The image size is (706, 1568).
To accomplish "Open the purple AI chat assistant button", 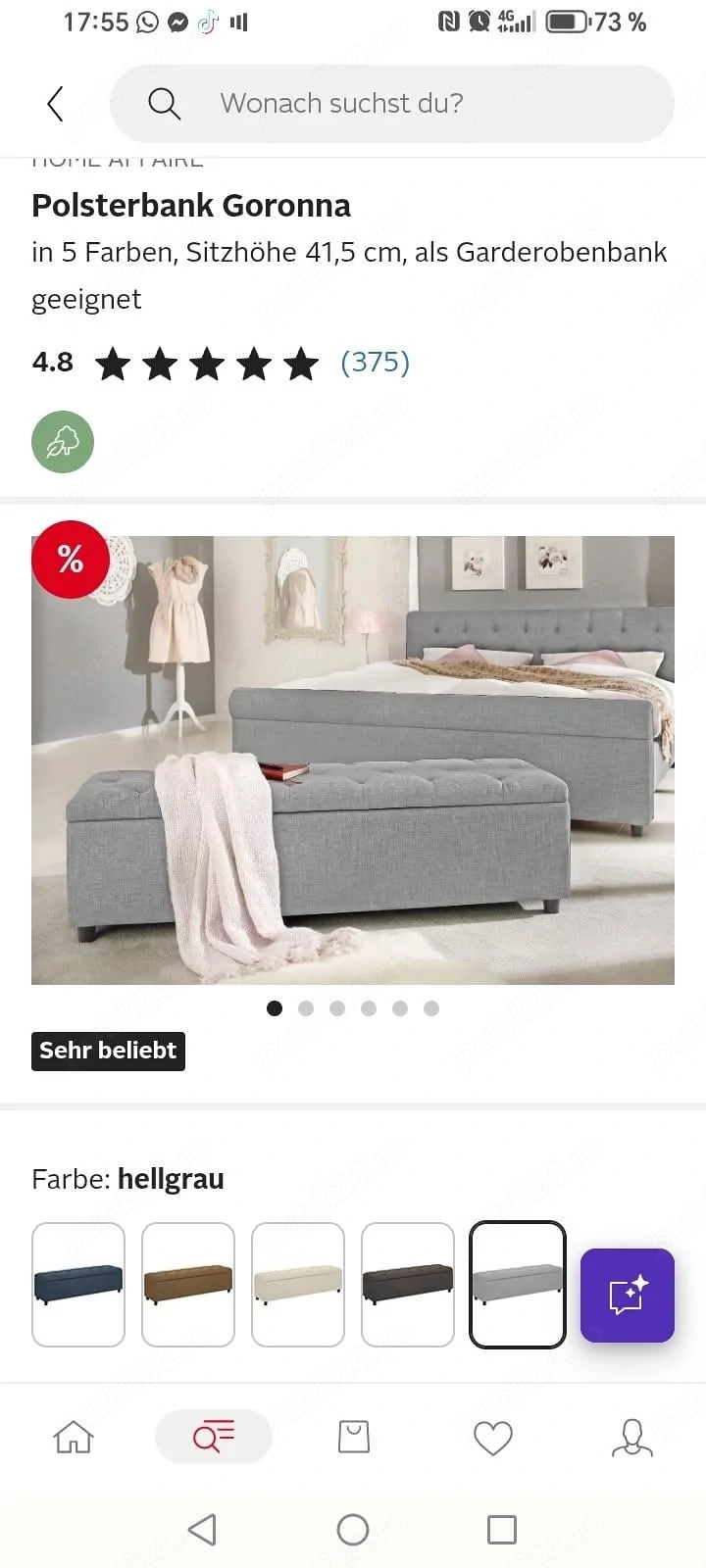I will pos(628,1295).
